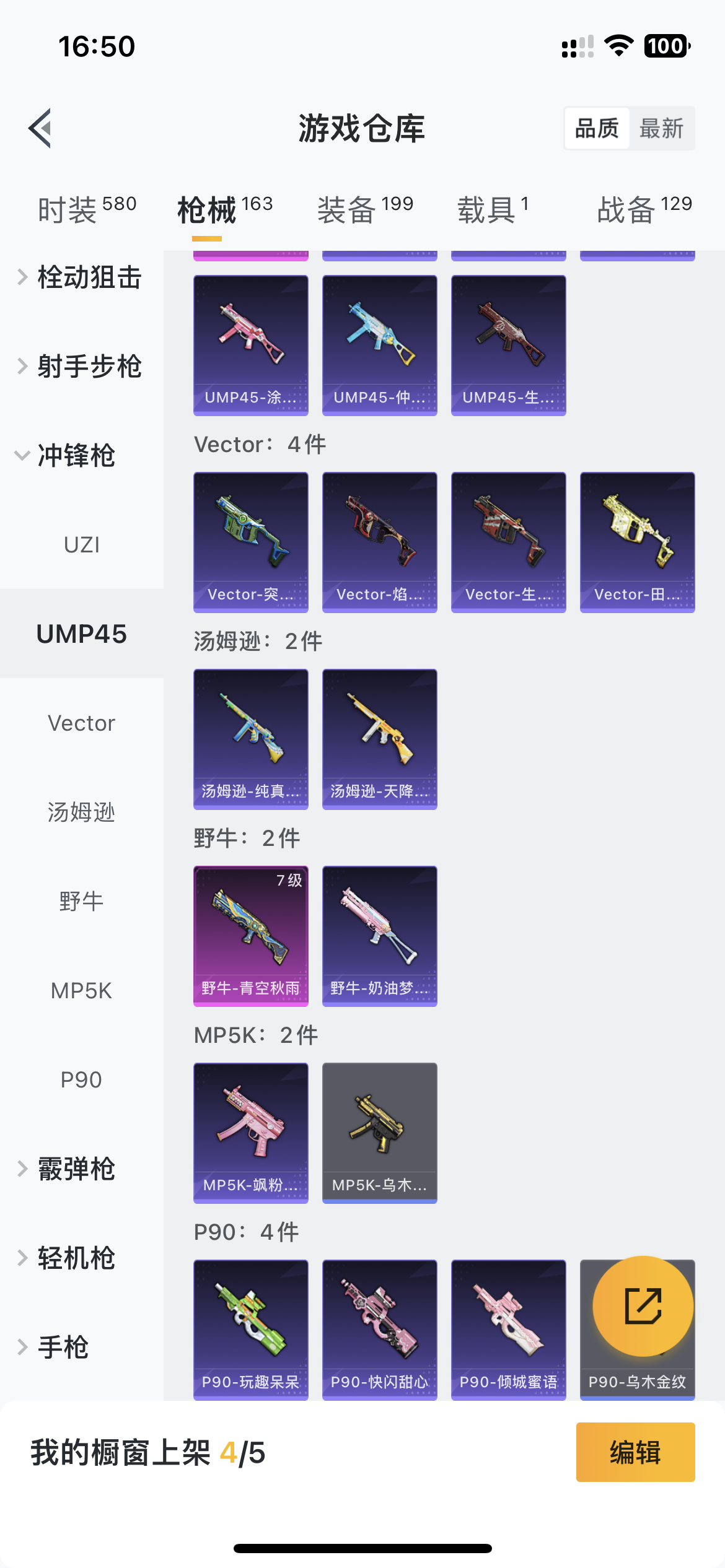Open the yellow Vector-田 skin card
This screenshot has width=725, height=1568.
click(637, 542)
